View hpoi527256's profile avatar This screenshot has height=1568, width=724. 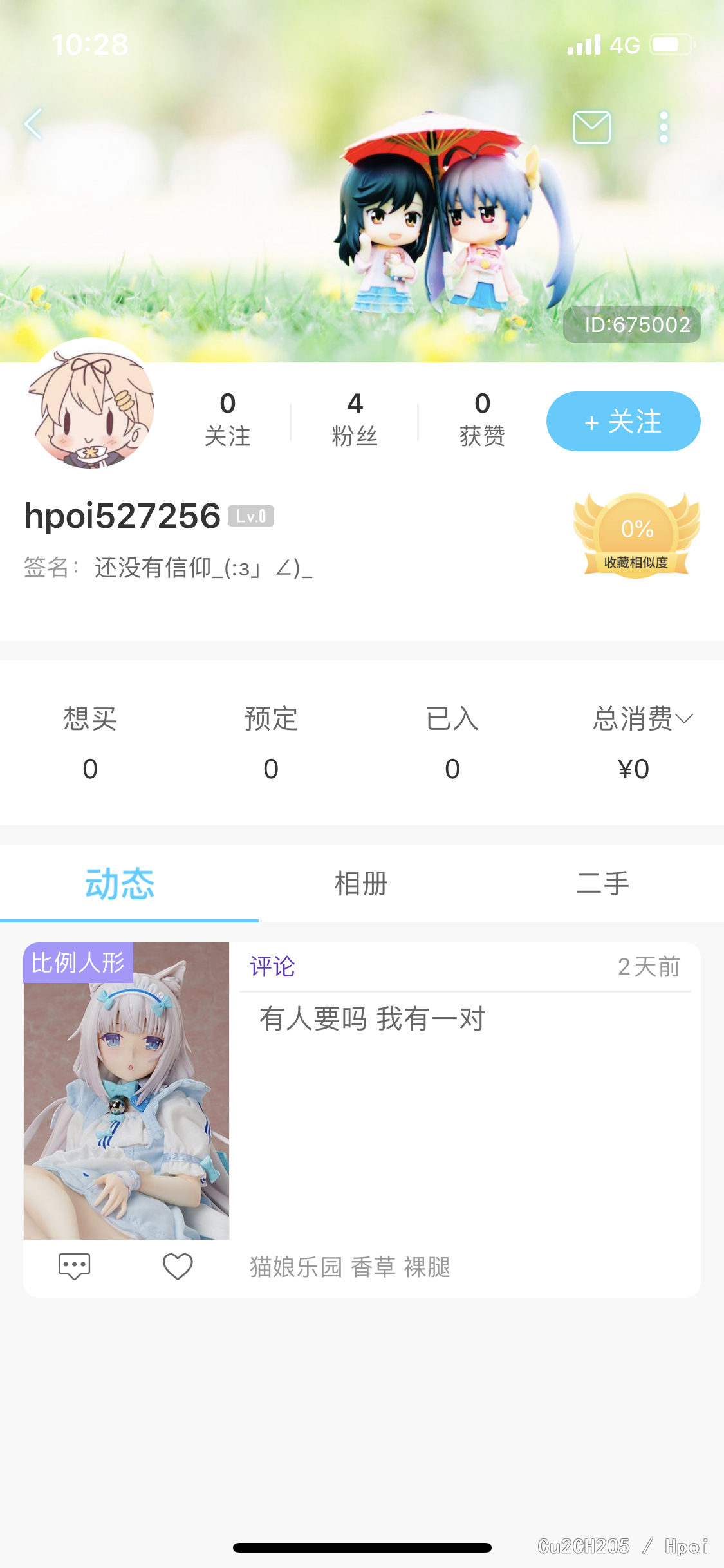click(91, 404)
